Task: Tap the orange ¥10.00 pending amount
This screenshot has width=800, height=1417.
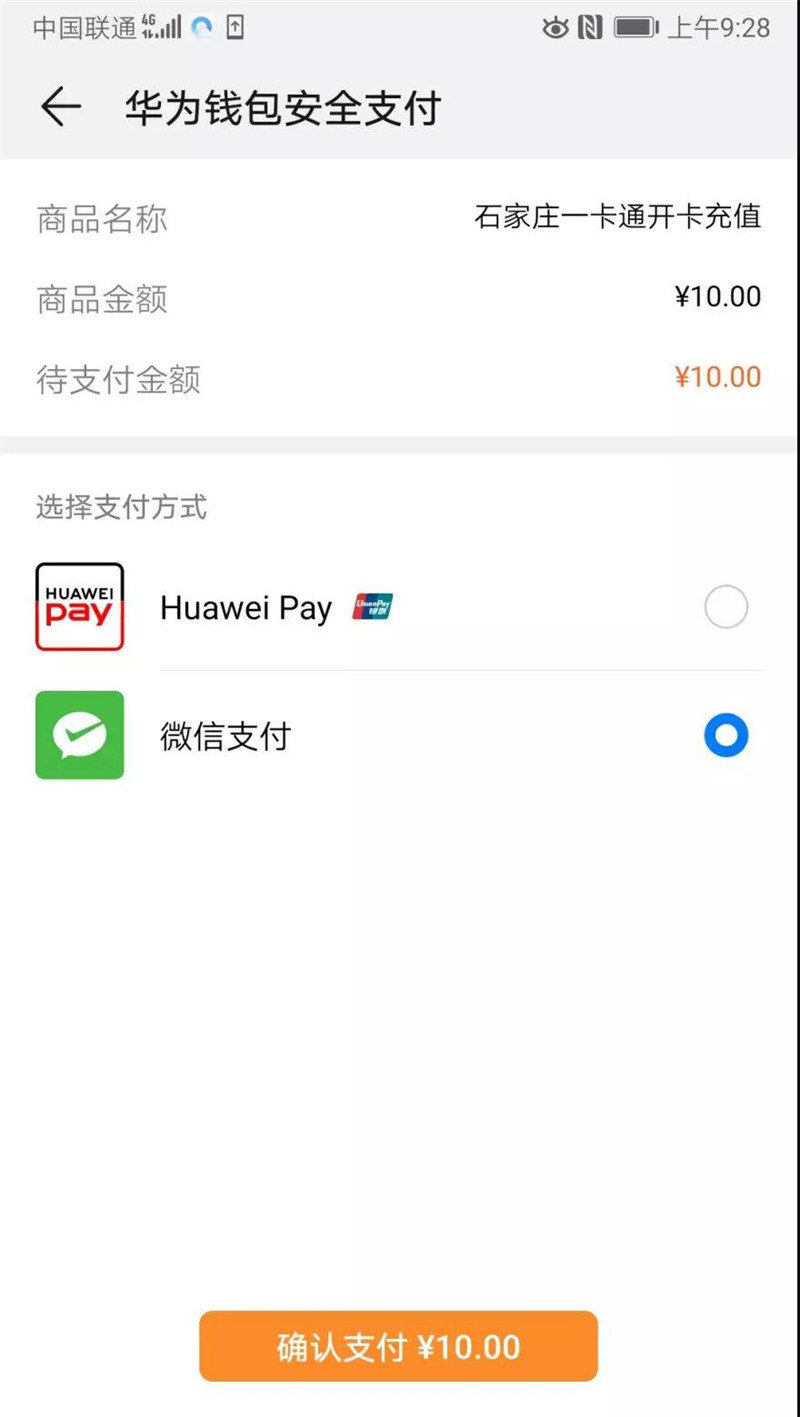Action: click(x=716, y=377)
